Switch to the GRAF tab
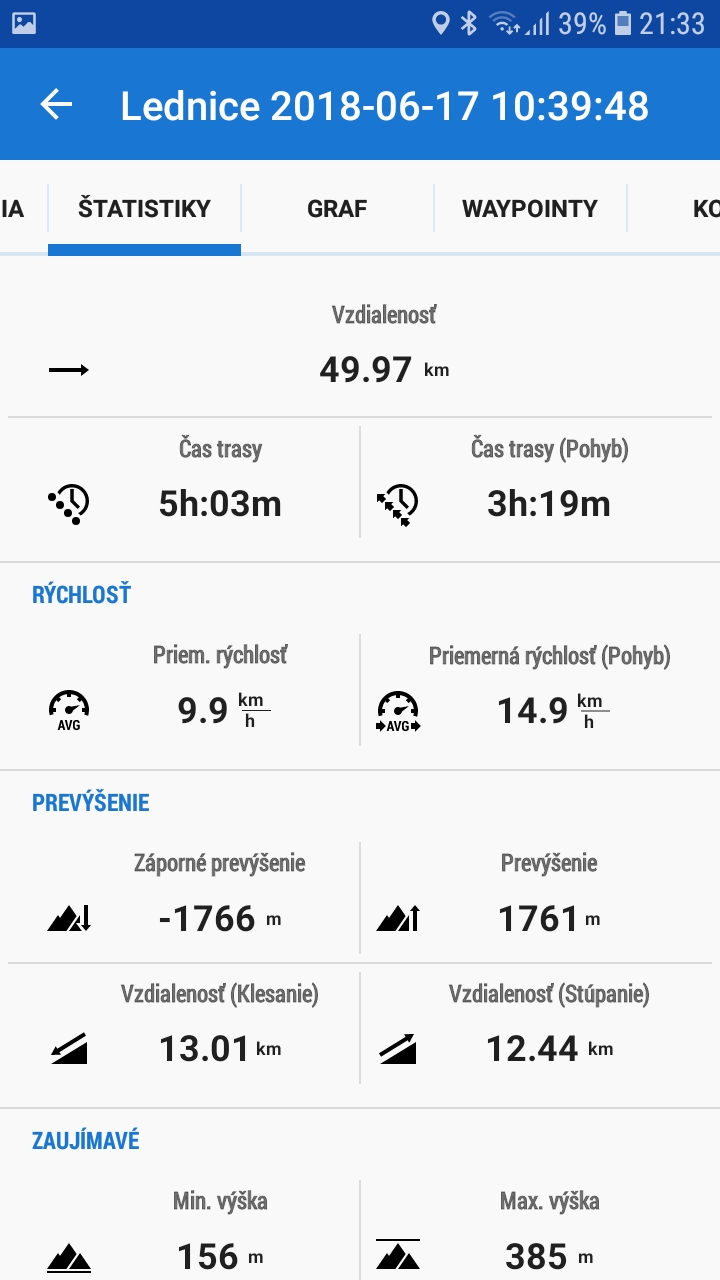Image resolution: width=720 pixels, height=1280 pixels. (337, 209)
